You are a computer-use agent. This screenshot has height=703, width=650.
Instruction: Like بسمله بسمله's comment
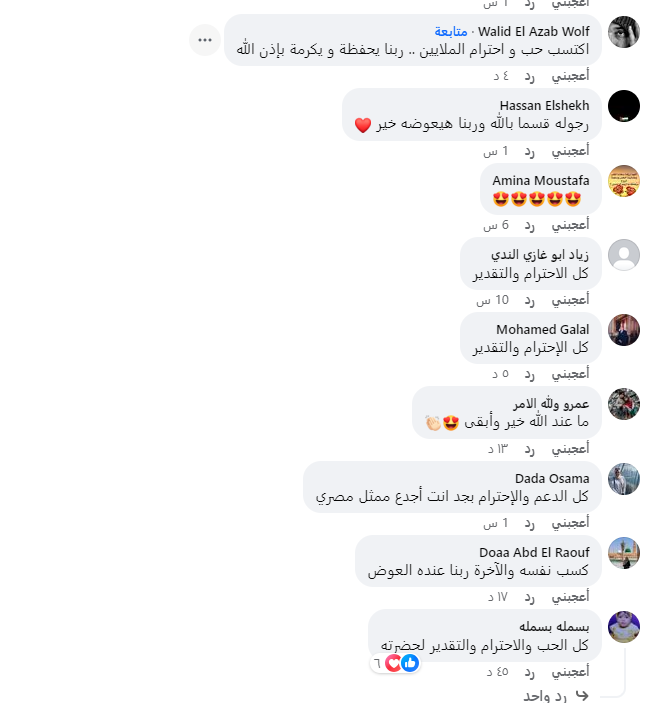point(570,672)
